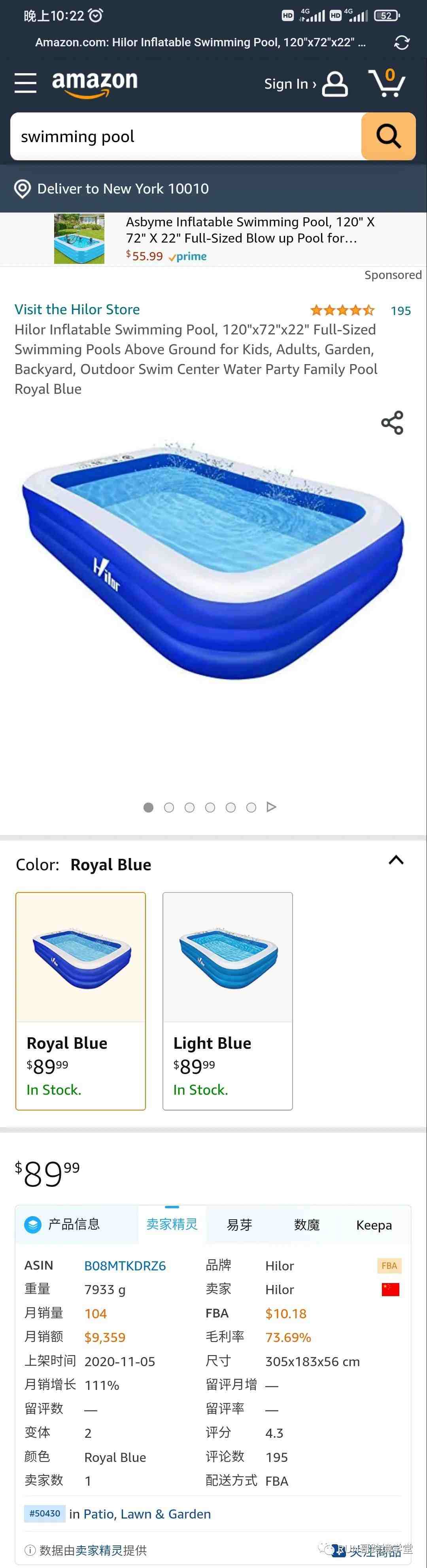Screen dimensions: 427x1568
Task: Reload the page with refresh icon
Action: pos(401,43)
